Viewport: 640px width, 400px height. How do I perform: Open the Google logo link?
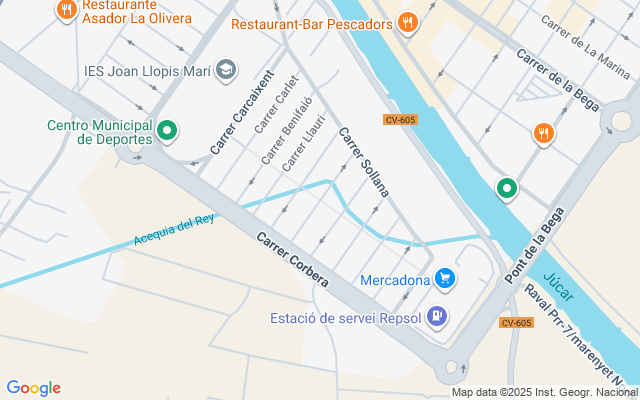pos(34,388)
